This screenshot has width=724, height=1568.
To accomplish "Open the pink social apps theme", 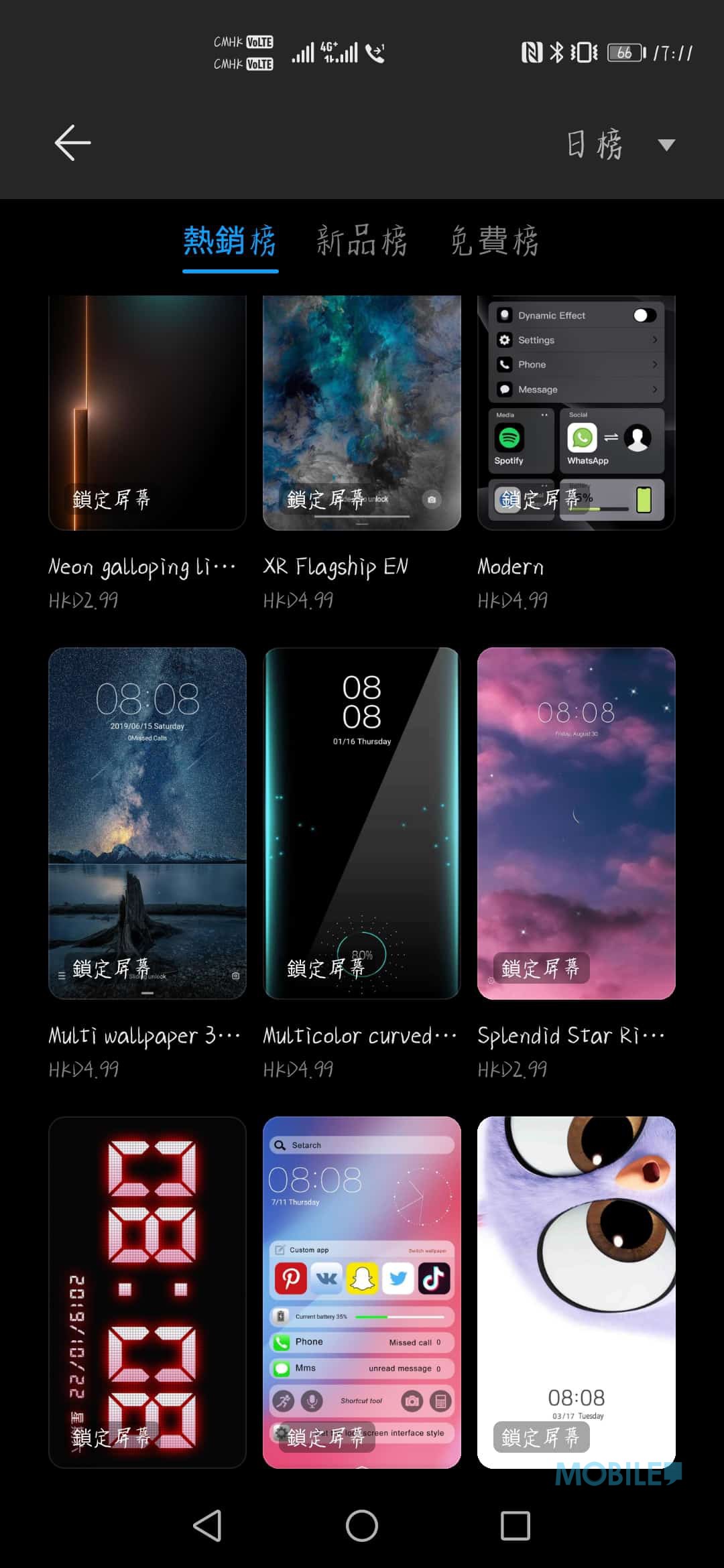I will click(362, 1292).
